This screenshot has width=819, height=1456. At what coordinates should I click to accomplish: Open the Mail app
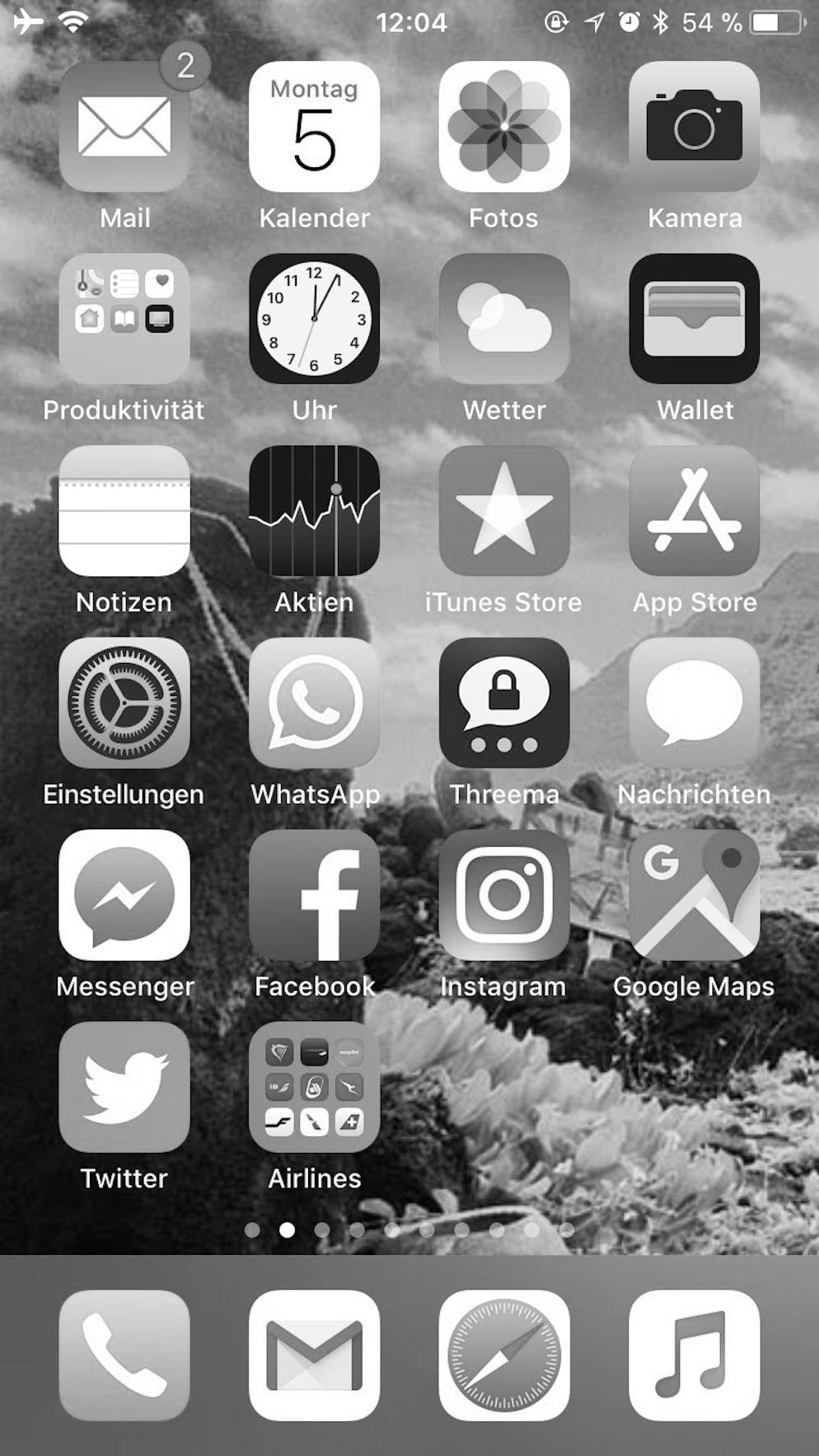pos(124,127)
